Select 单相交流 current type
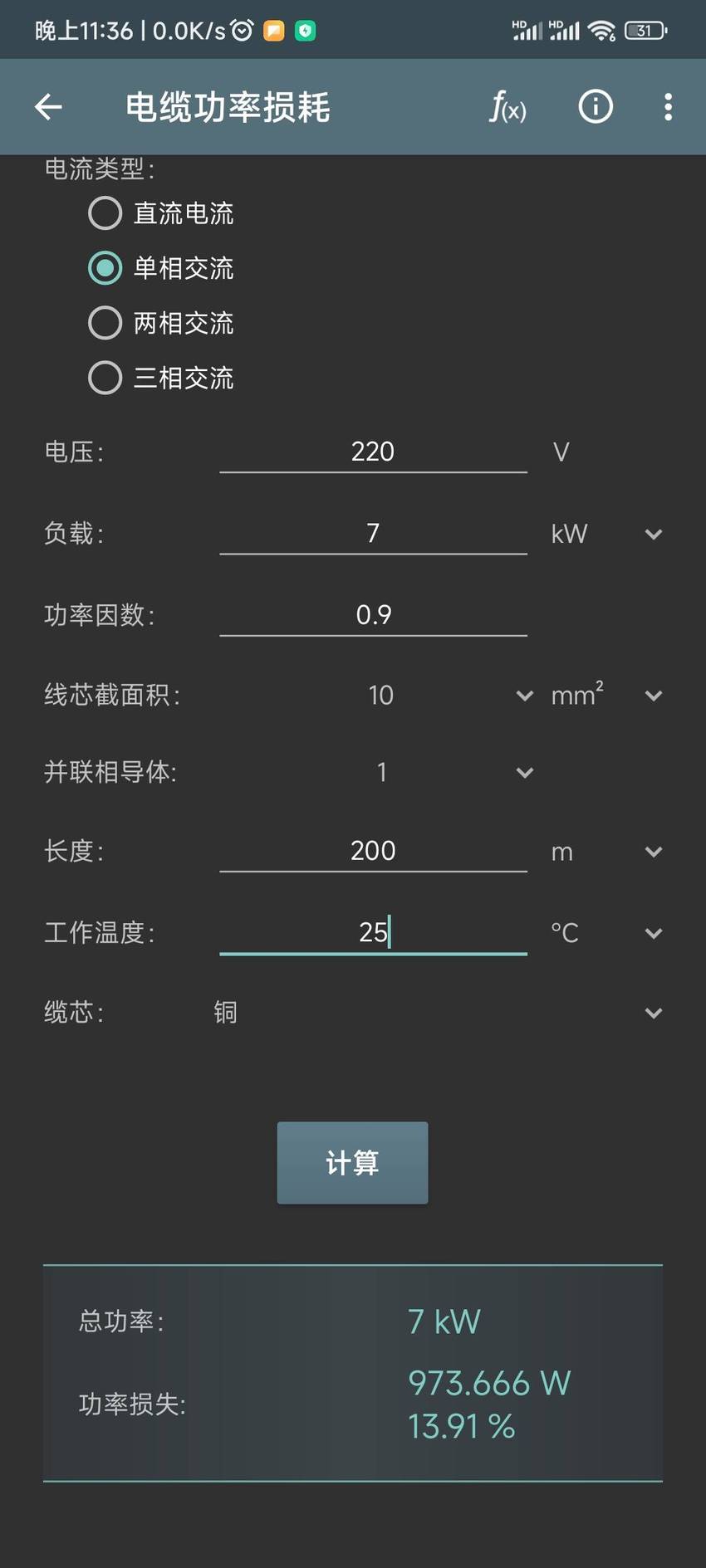This screenshot has height=1568, width=706. click(x=161, y=268)
